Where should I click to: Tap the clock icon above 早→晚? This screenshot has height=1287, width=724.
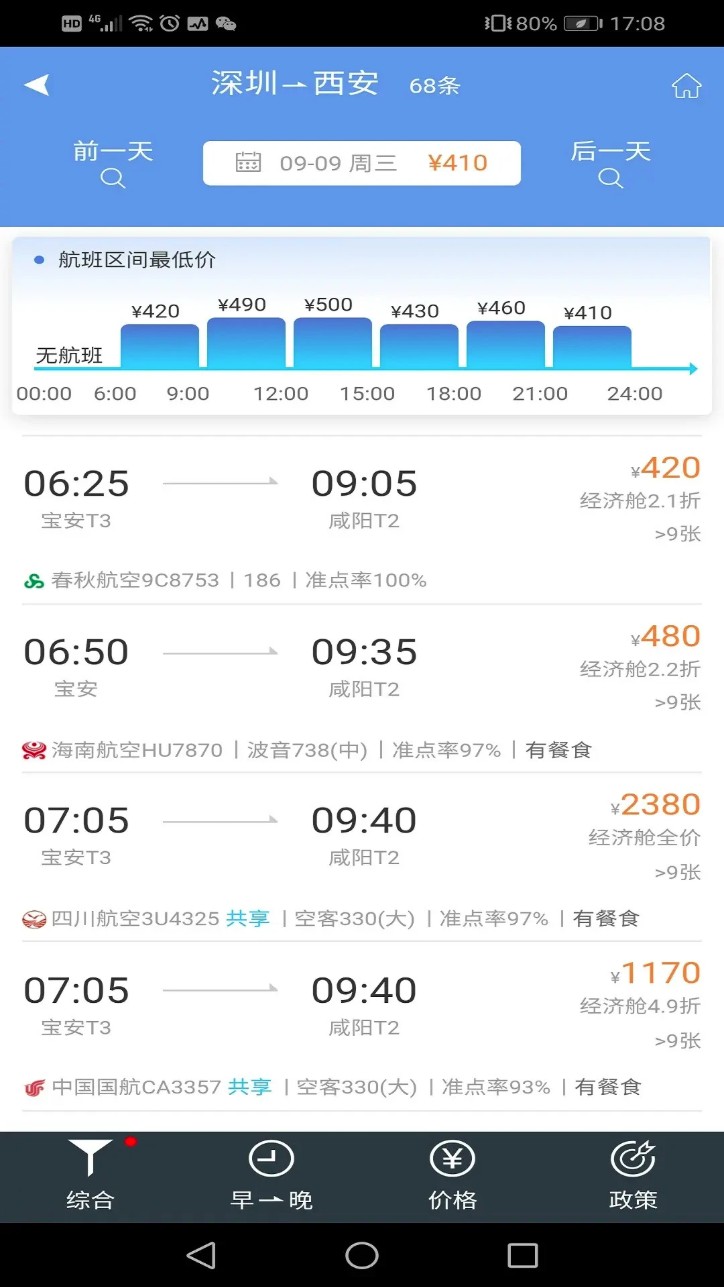point(271,1155)
